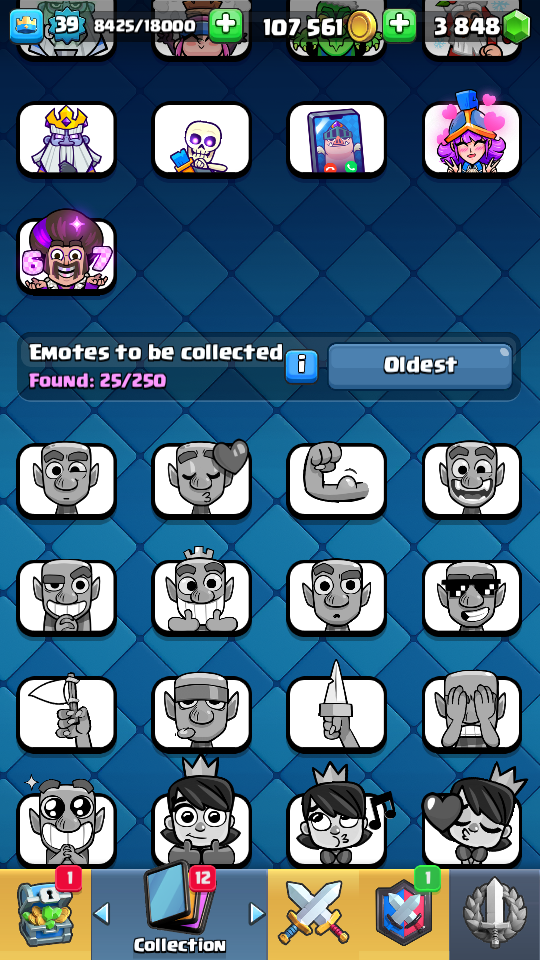Open the info button for emotes to collect
Viewport: 540px width, 960px height.
301,366
